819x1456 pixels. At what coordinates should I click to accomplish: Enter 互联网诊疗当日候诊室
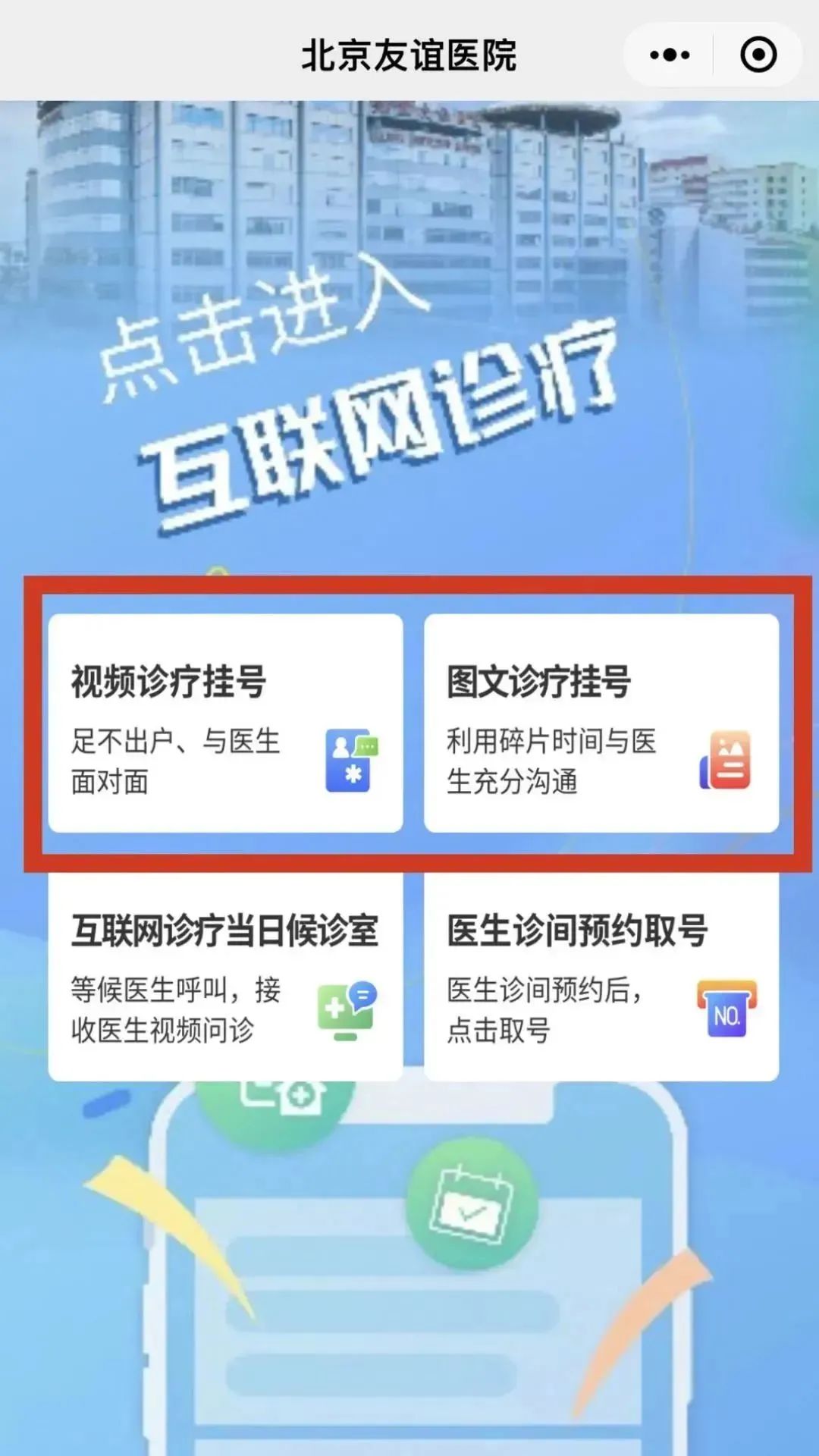[x=225, y=976]
